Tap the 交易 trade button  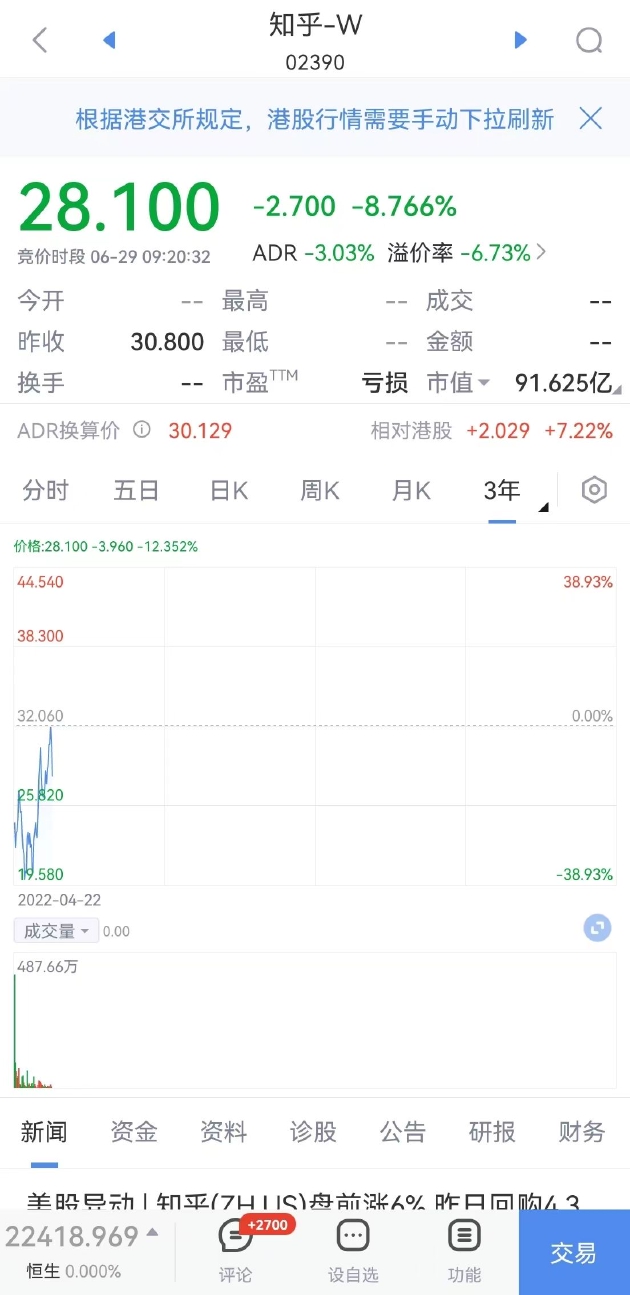[574, 1252]
